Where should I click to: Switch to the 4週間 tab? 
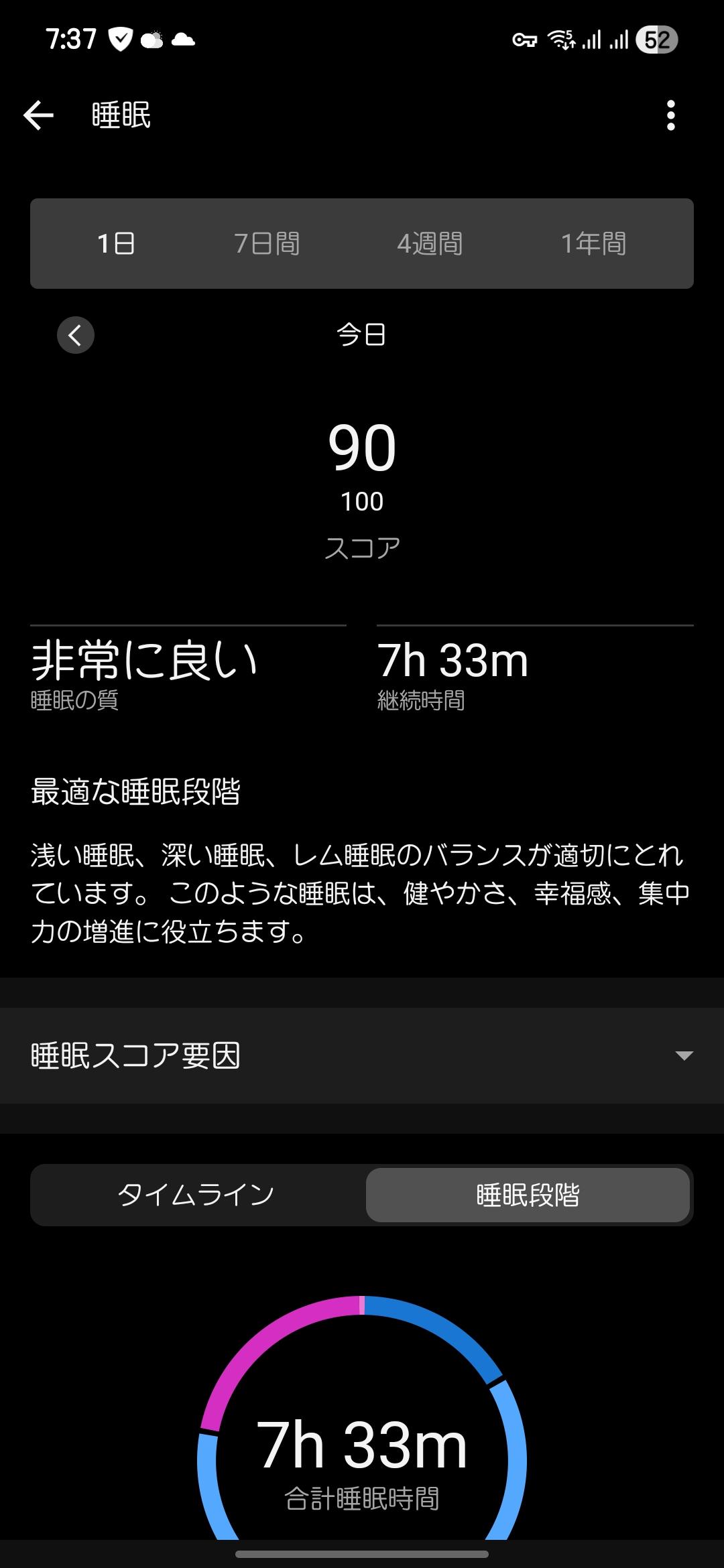[430, 243]
